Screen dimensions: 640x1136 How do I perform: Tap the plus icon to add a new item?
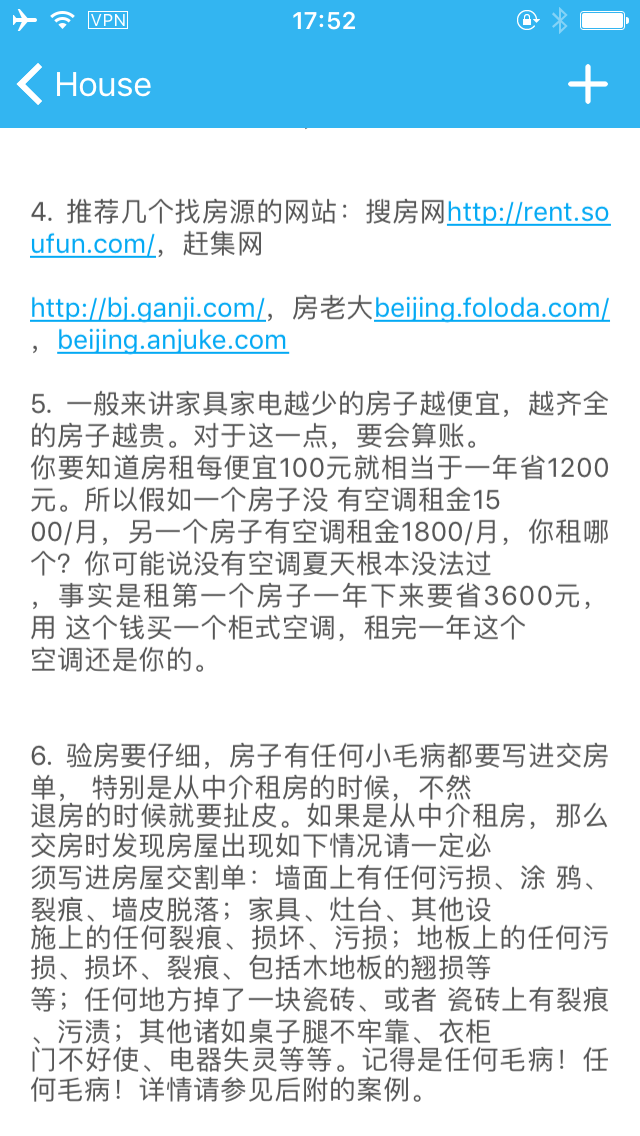click(587, 84)
